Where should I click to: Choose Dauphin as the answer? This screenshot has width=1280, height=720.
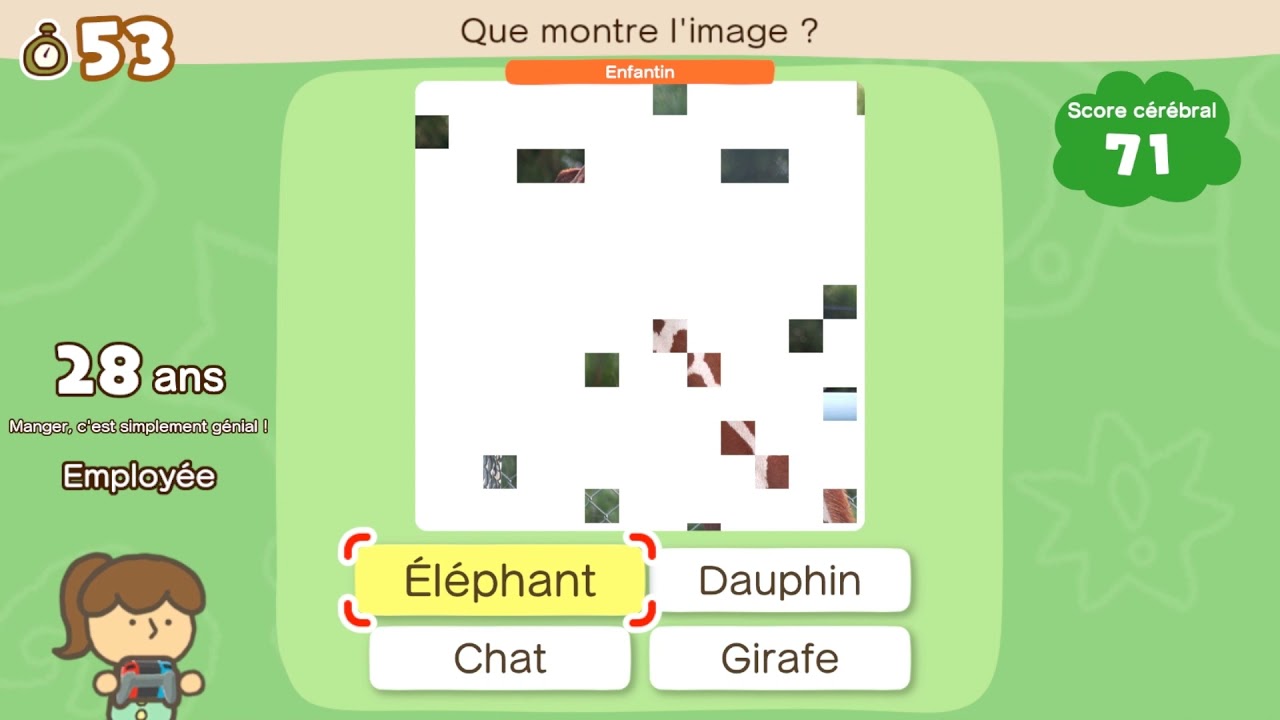(x=780, y=581)
